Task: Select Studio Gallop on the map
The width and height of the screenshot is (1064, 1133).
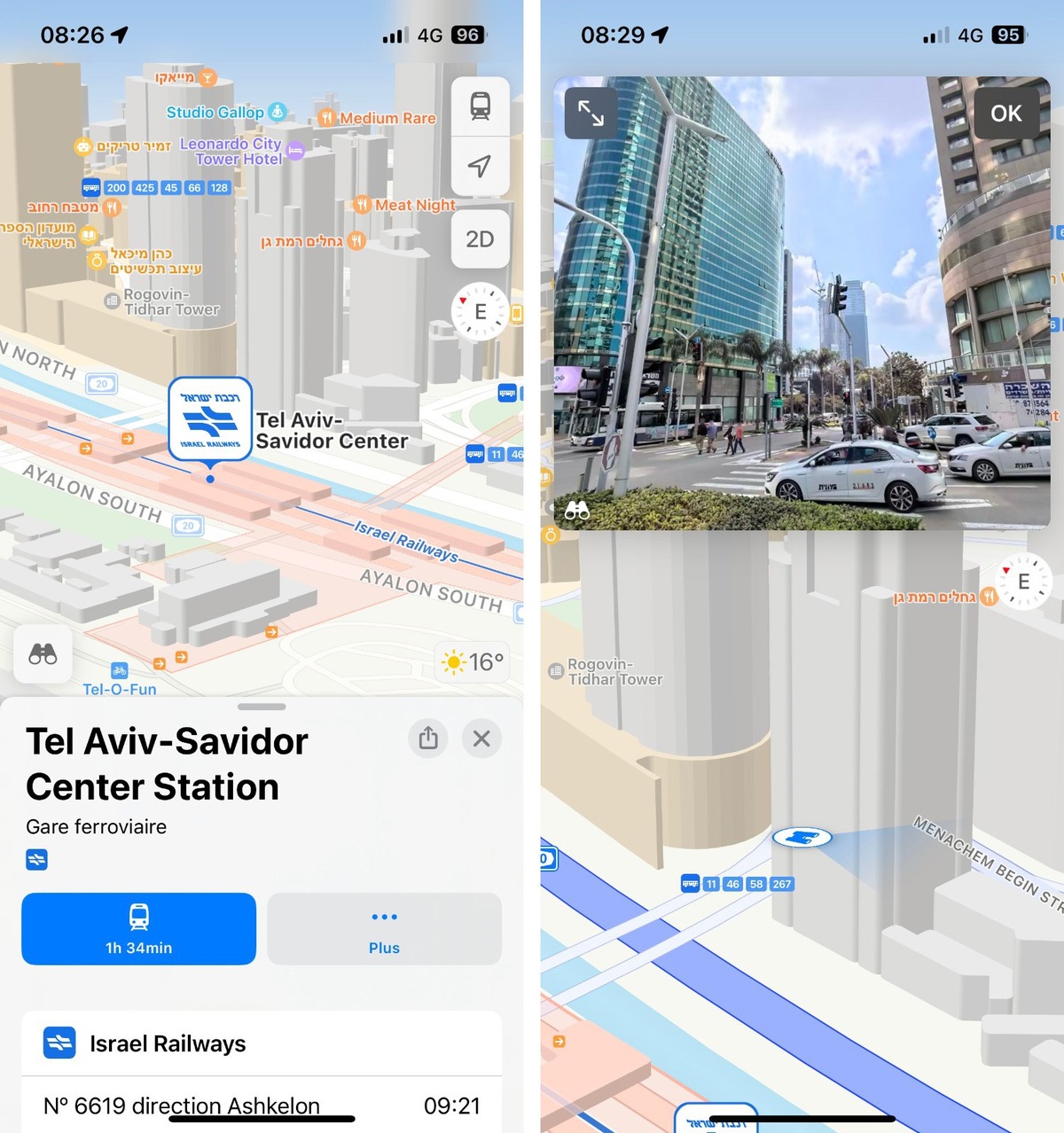Action: pos(215,112)
